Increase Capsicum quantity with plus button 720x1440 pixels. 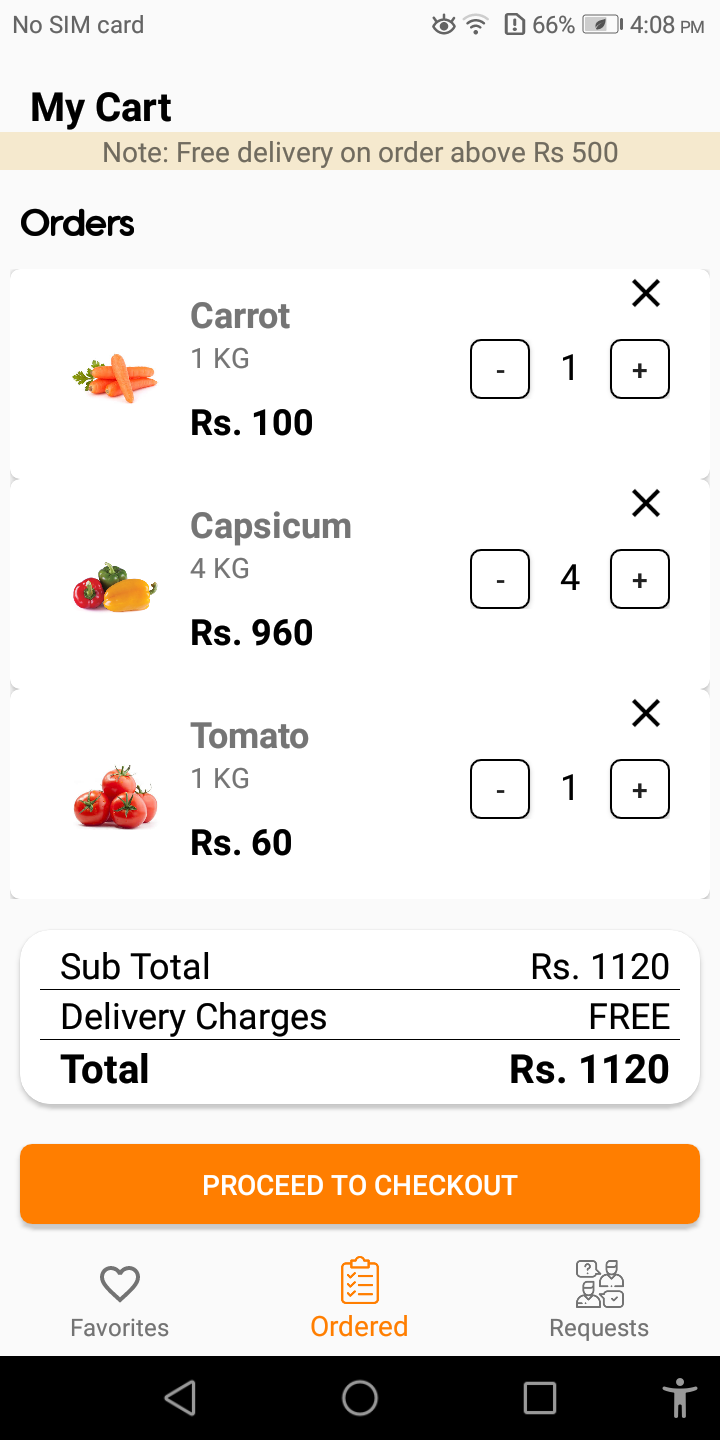(x=640, y=579)
